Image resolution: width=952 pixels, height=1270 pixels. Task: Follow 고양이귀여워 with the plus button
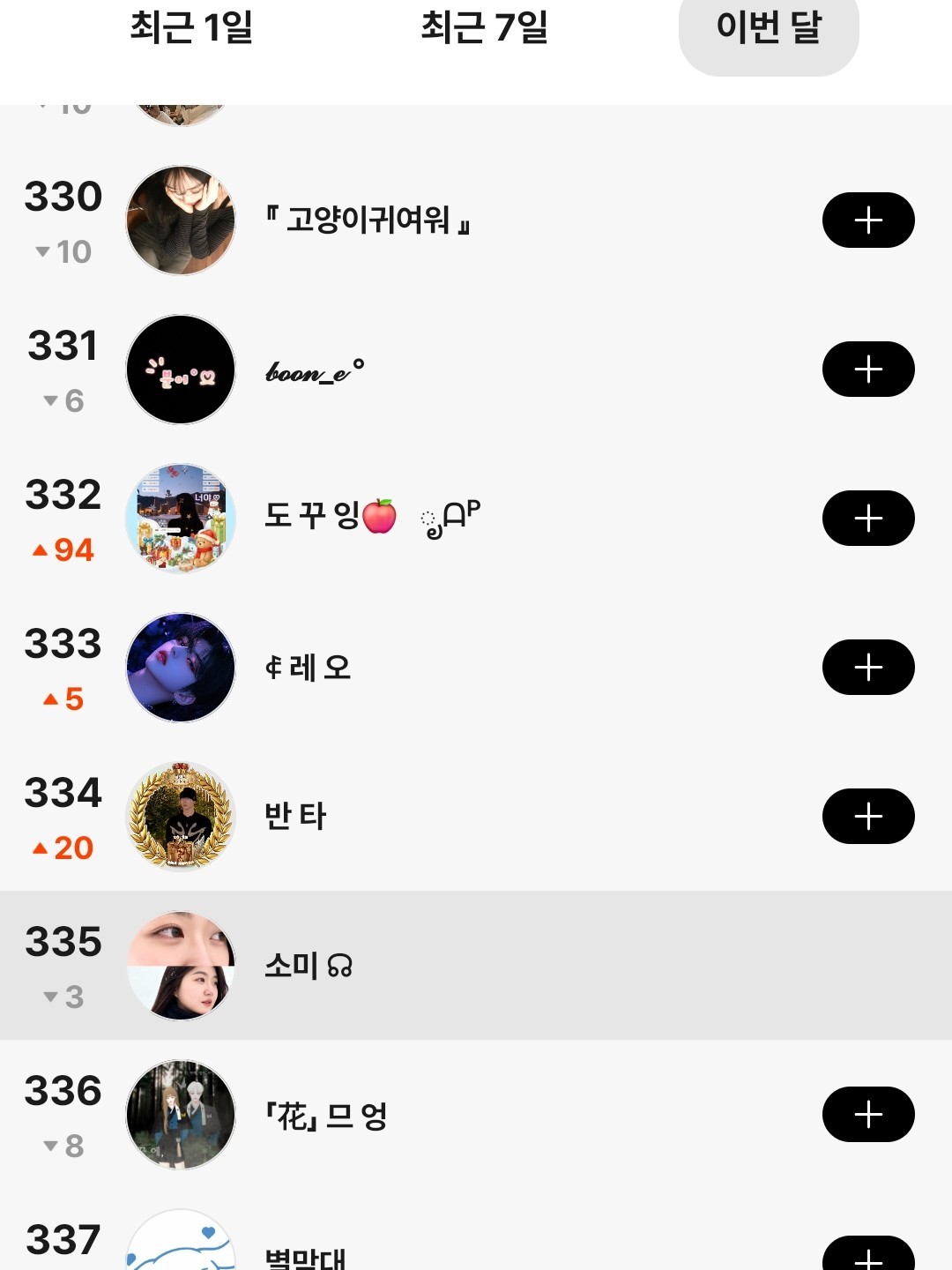point(868,220)
